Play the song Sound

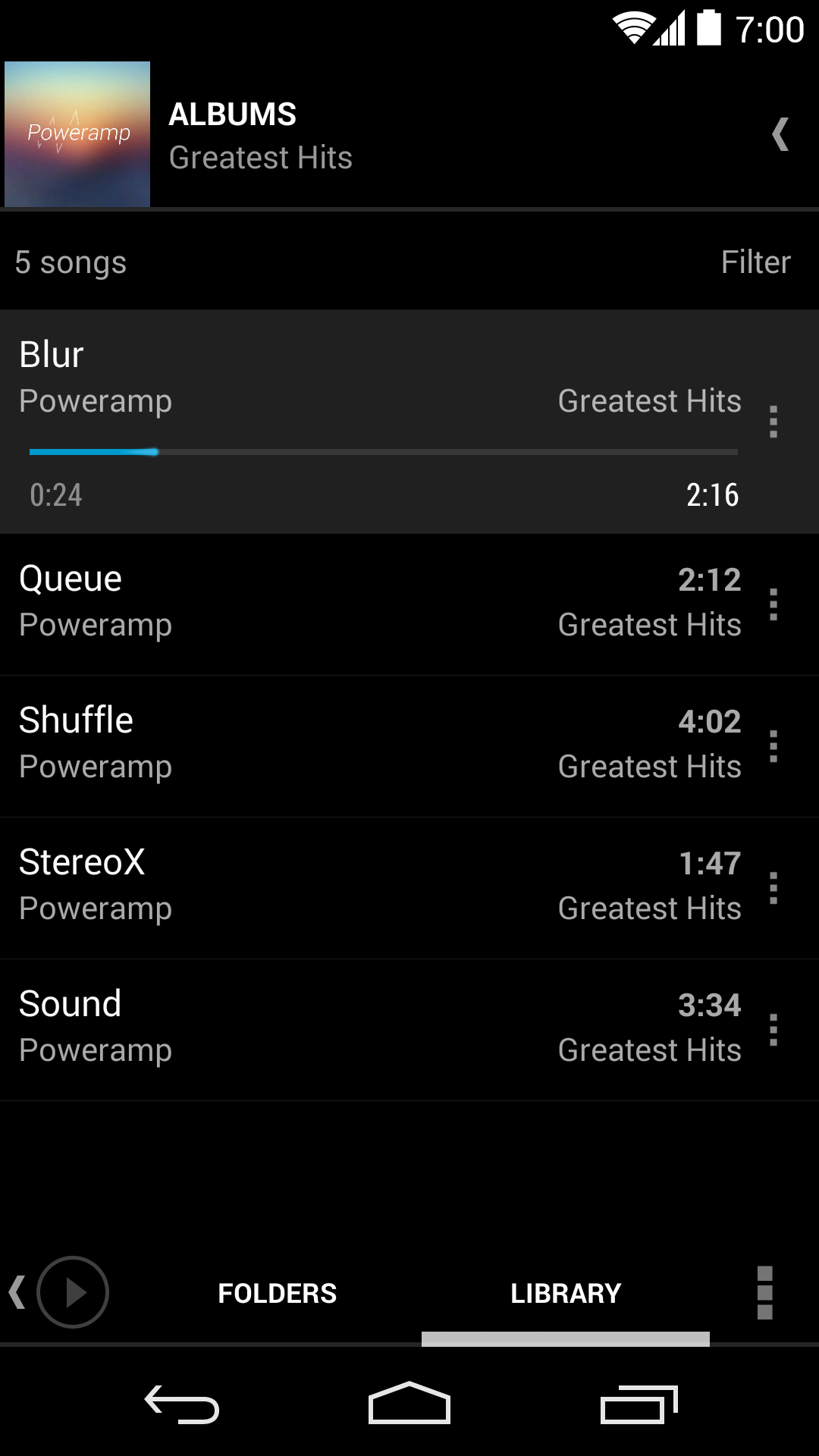(x=303, y=1028)
